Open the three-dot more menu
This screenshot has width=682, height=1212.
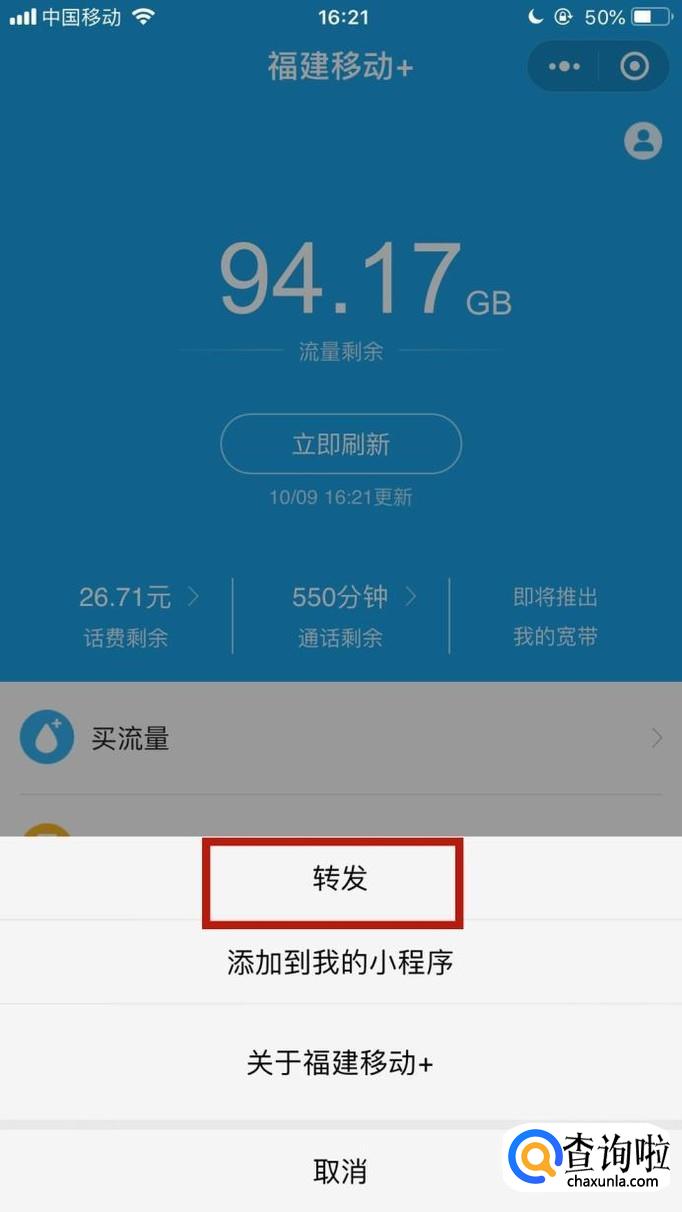point(564,67)
